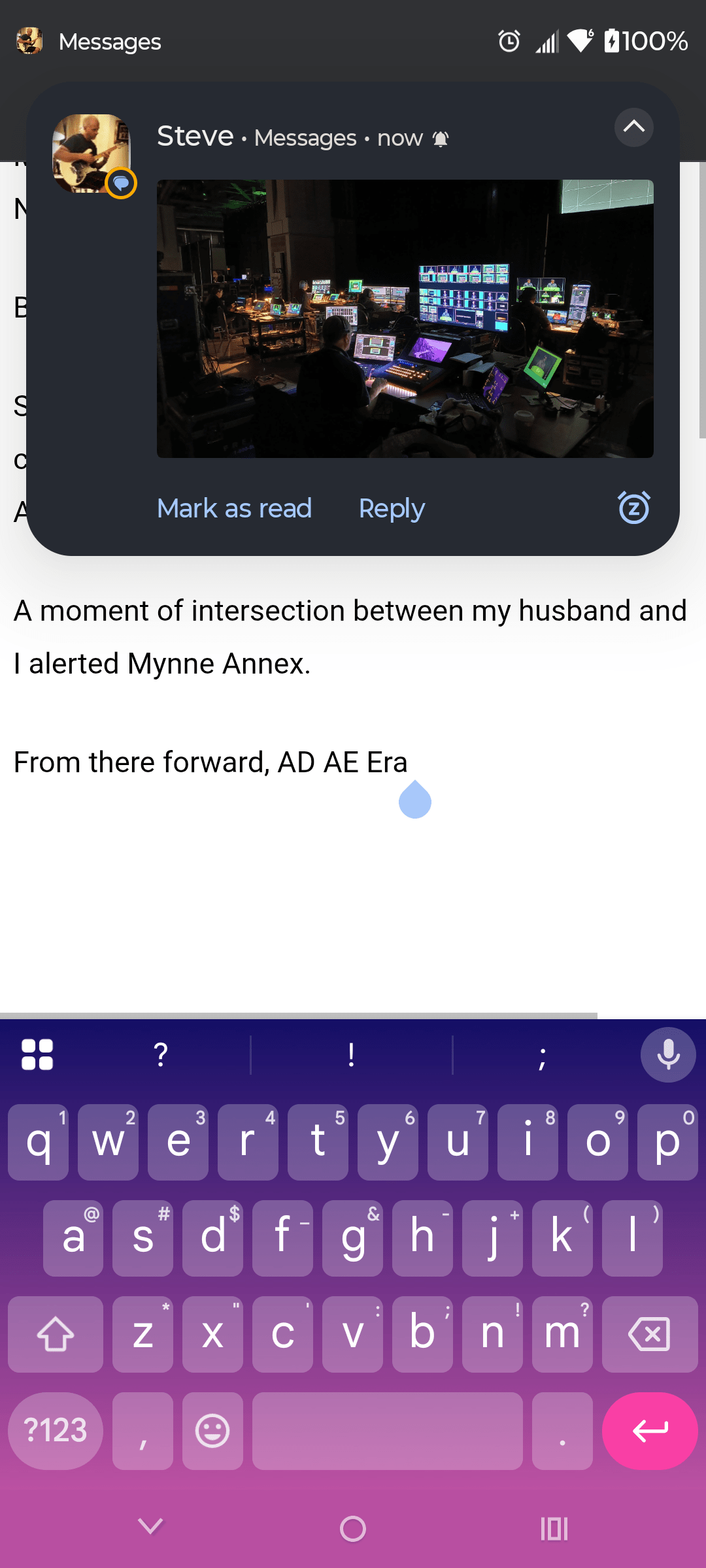Reply to Steve's message notification
The width and height of the screenshot is (706, 1568).
[x=392, y=508]
